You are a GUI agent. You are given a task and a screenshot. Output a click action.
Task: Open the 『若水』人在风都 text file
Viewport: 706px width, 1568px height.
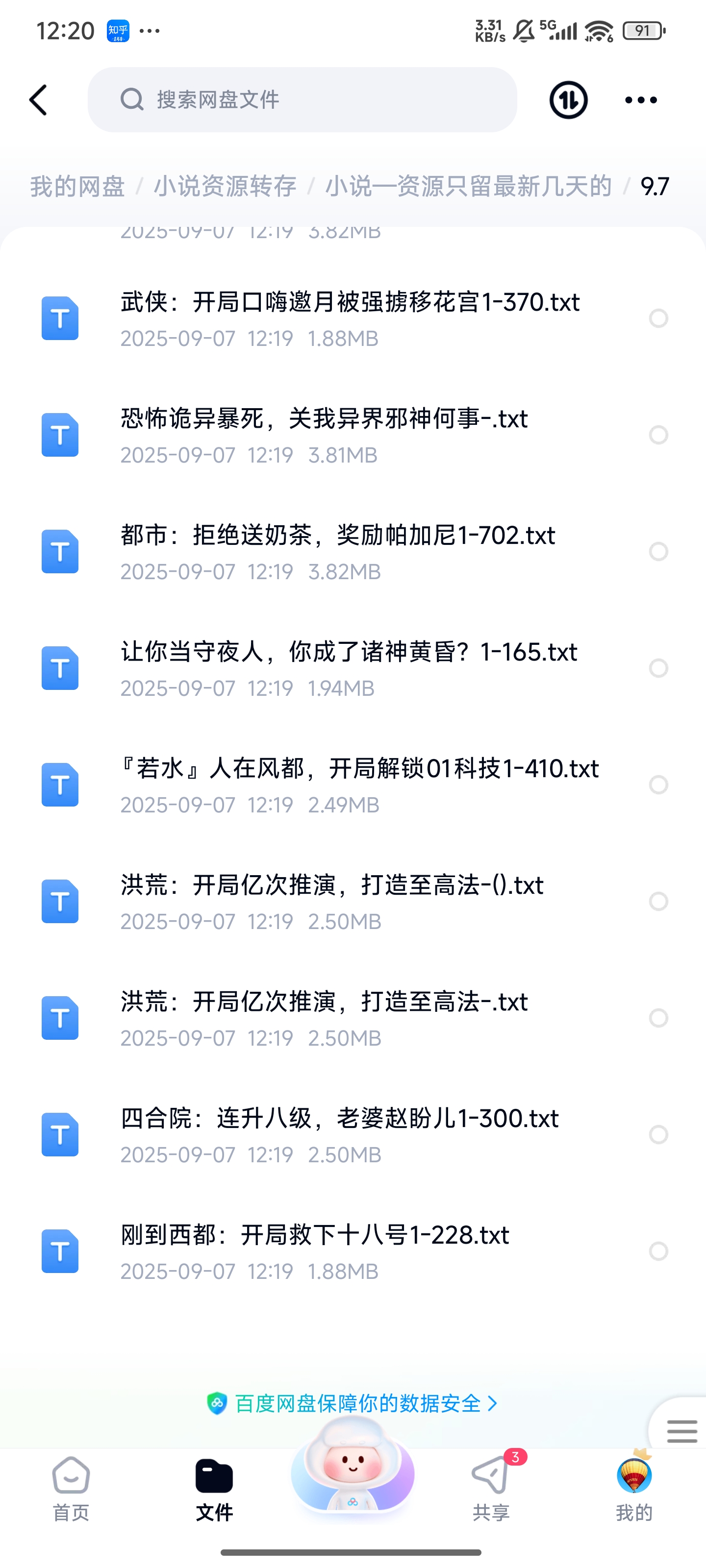(359, 784)
